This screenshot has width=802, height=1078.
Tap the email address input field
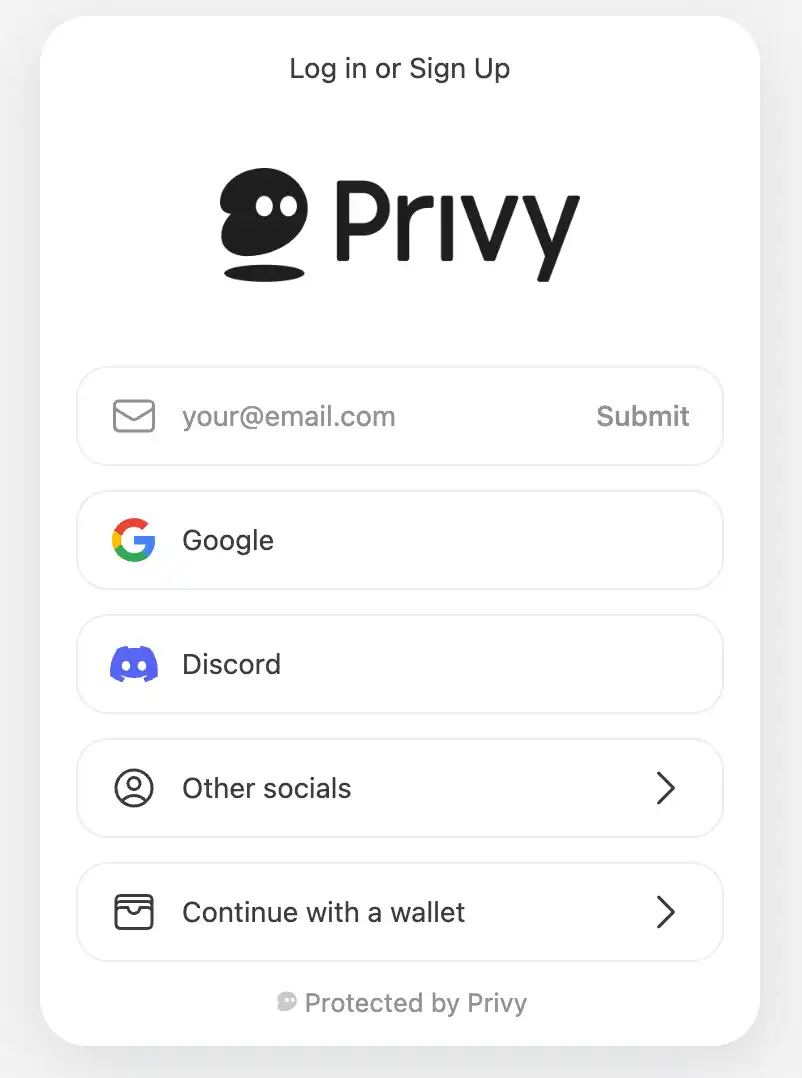(x=370, y=416)
